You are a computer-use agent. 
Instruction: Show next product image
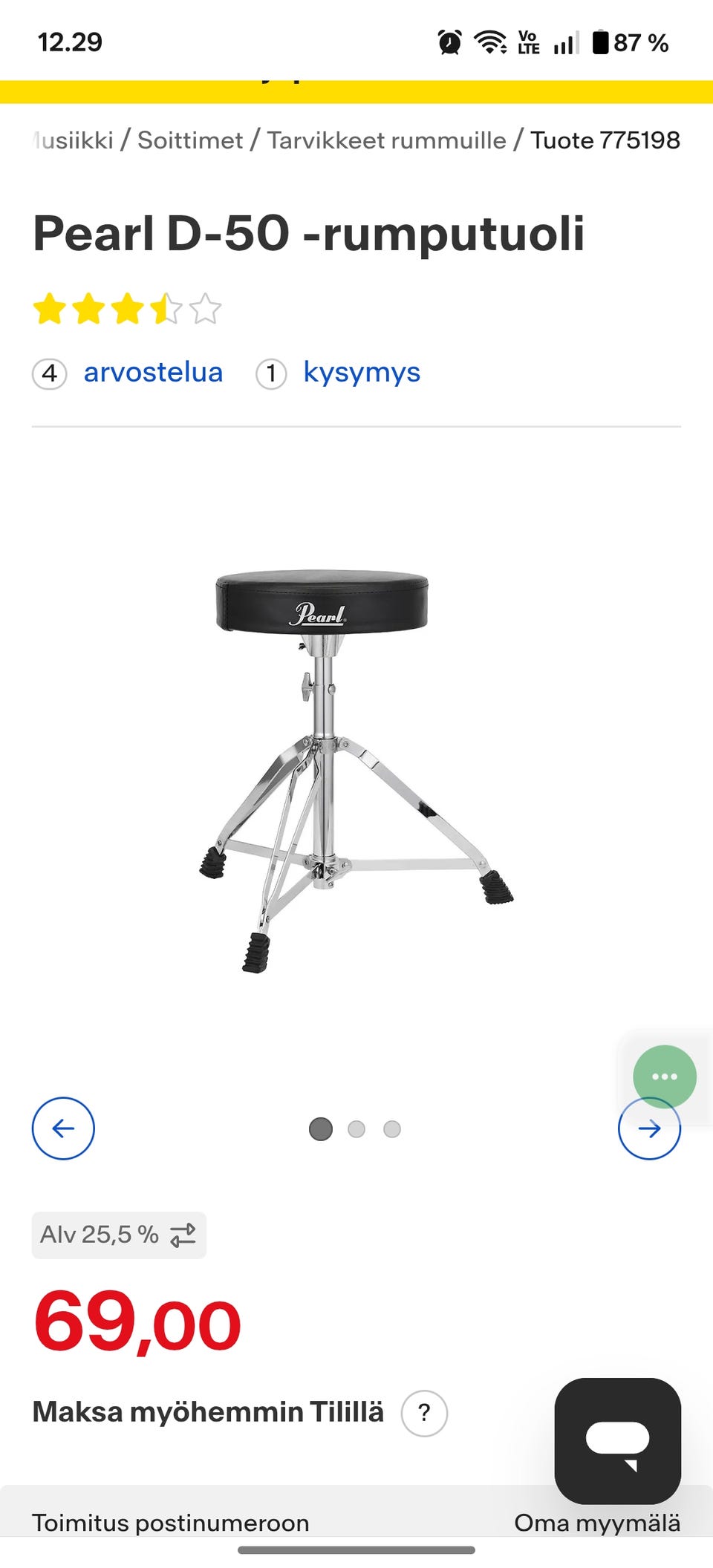pyautogui.click(x=649, y=1129)
